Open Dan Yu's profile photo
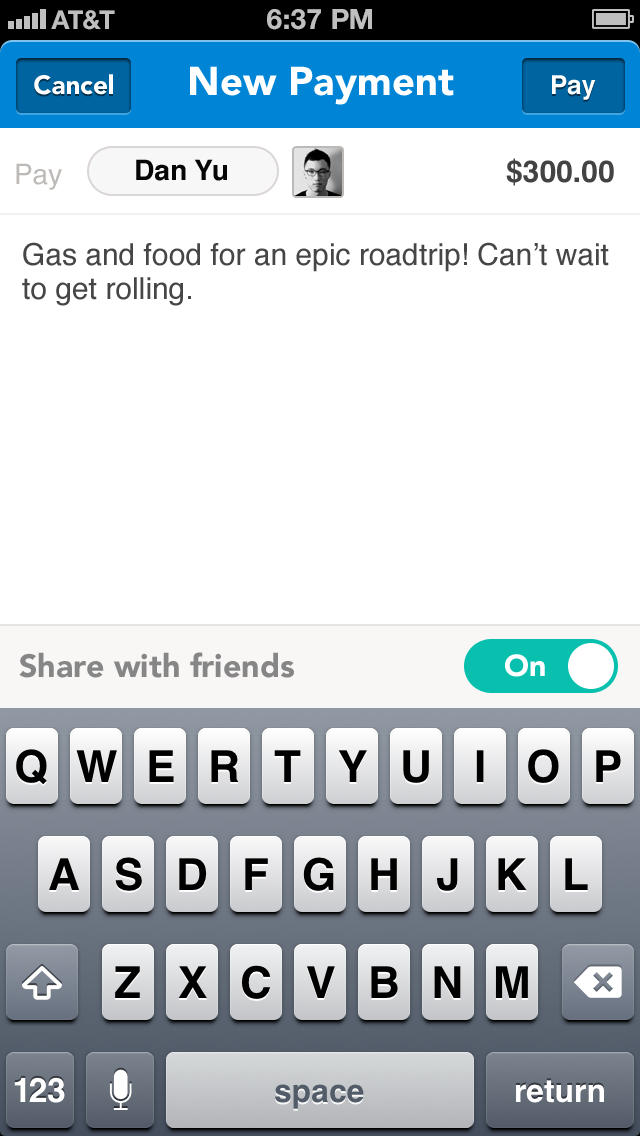 [317, 172]
